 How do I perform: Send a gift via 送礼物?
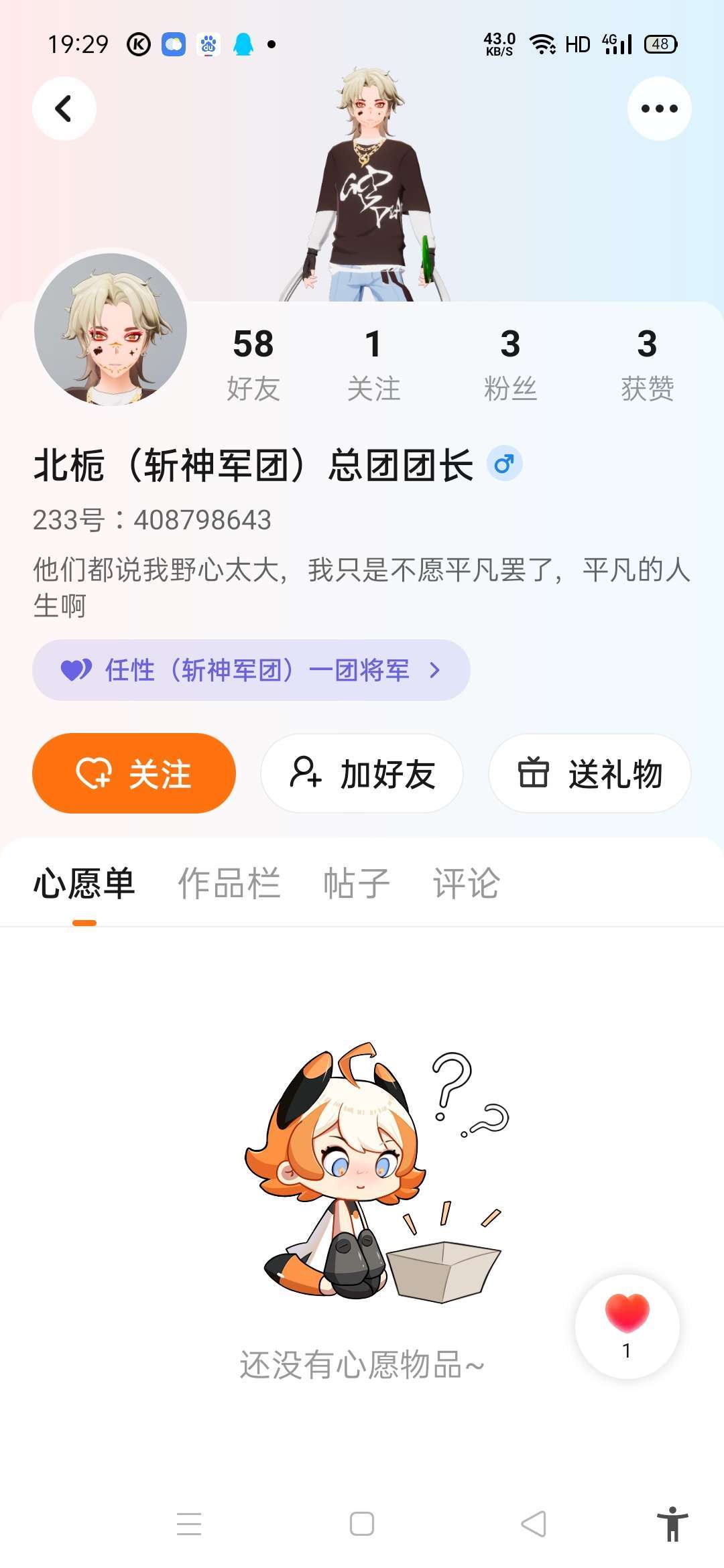(590, 773)
